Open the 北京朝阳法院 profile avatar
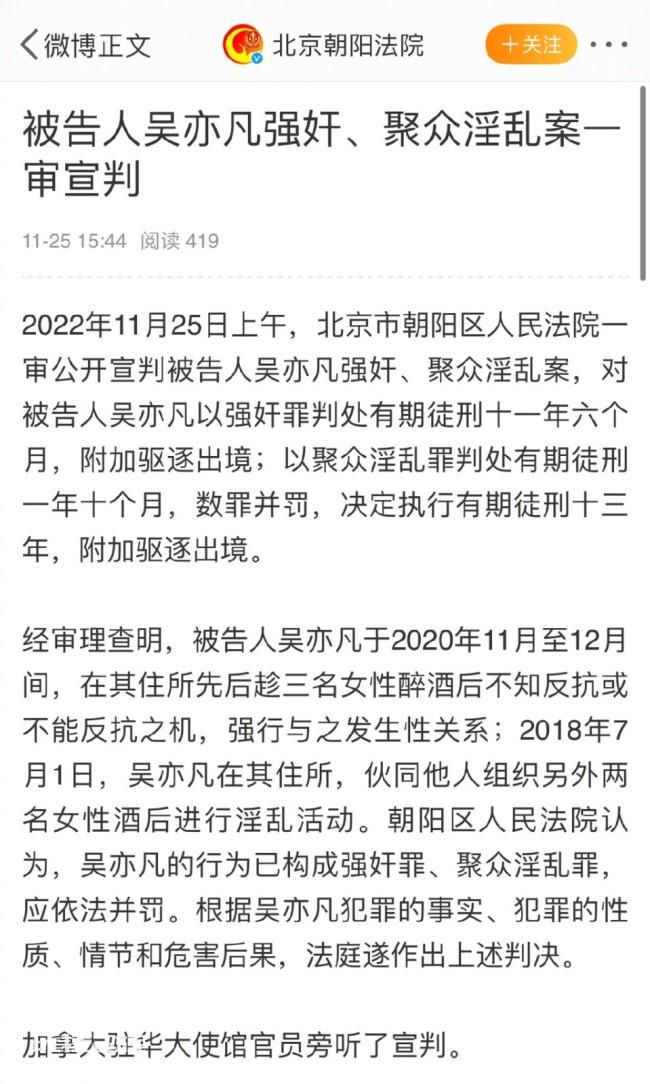Image resolution: width=650 pixels, height=1084 pixels. point(243,45)
